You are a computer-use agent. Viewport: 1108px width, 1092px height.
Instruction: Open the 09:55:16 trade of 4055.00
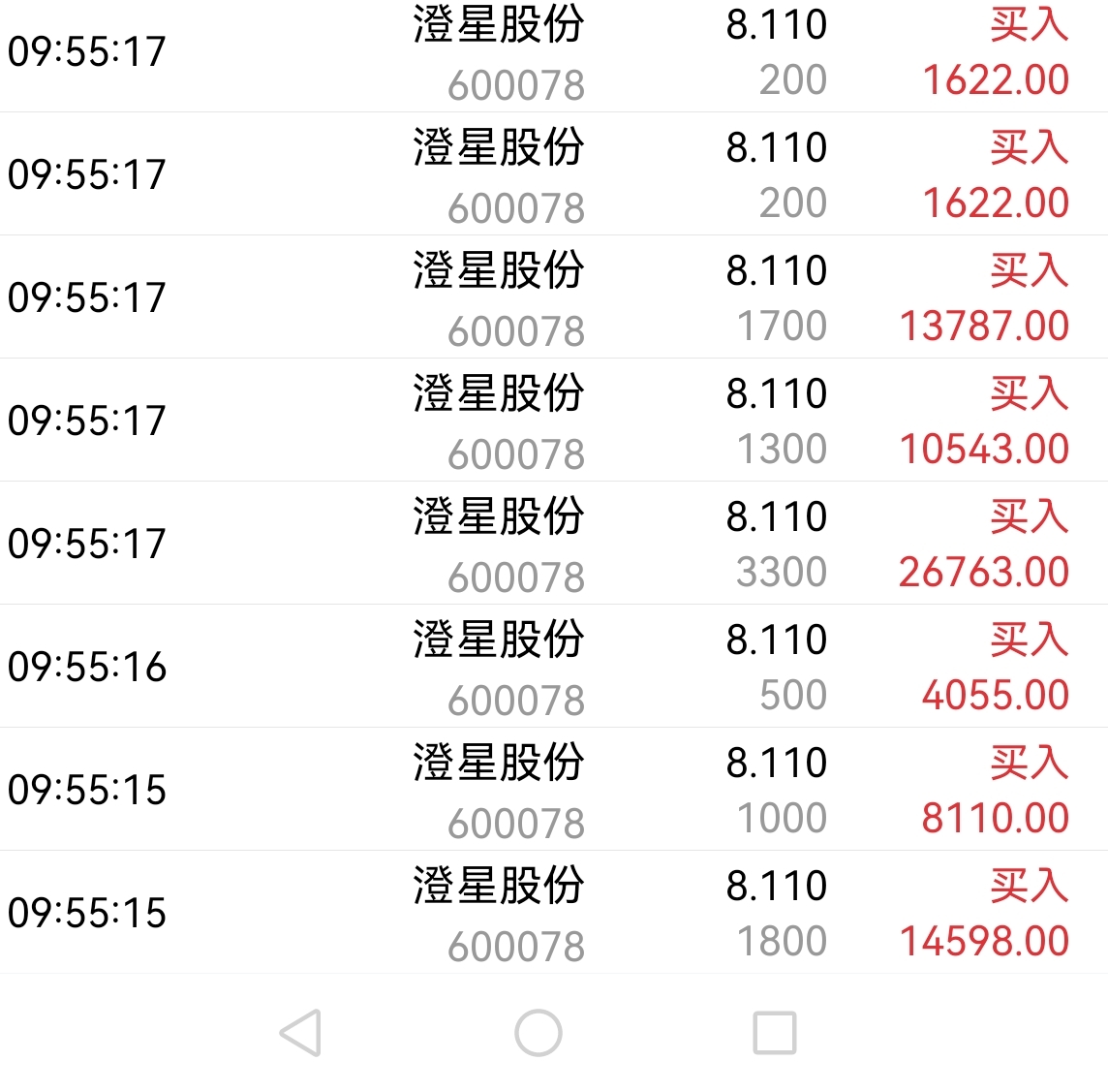tap(554, 666)
